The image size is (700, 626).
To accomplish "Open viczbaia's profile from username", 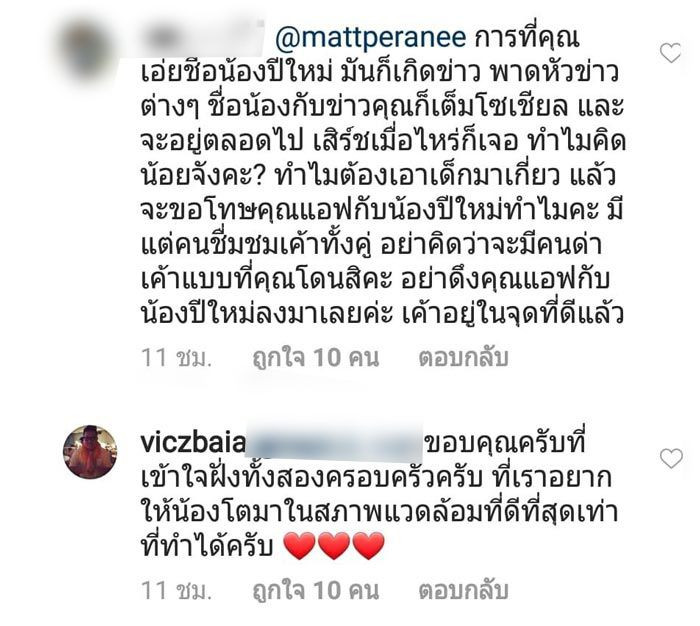I will pos(186,442).
